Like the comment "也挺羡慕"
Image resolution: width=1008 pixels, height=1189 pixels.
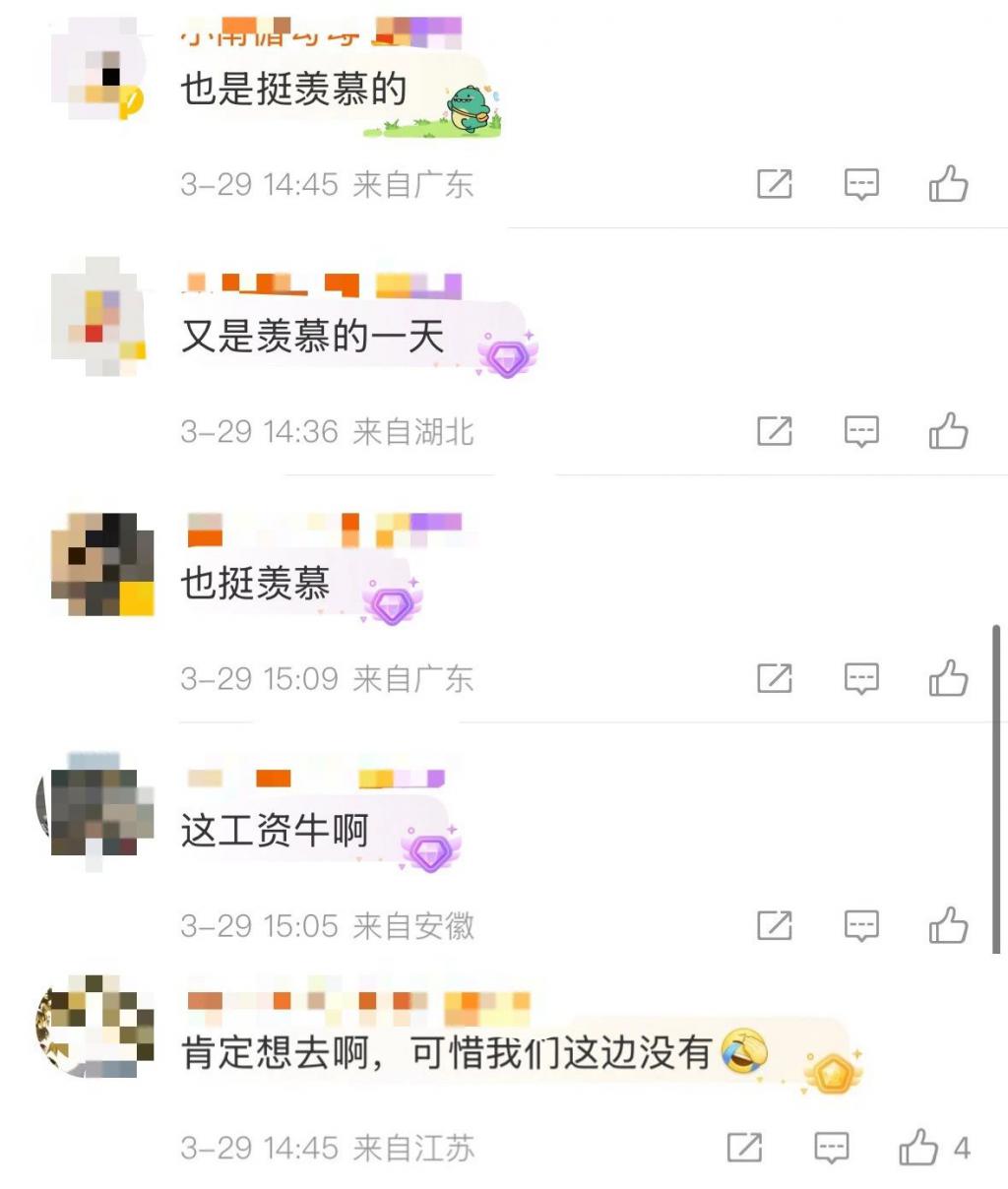pos(948,678)
